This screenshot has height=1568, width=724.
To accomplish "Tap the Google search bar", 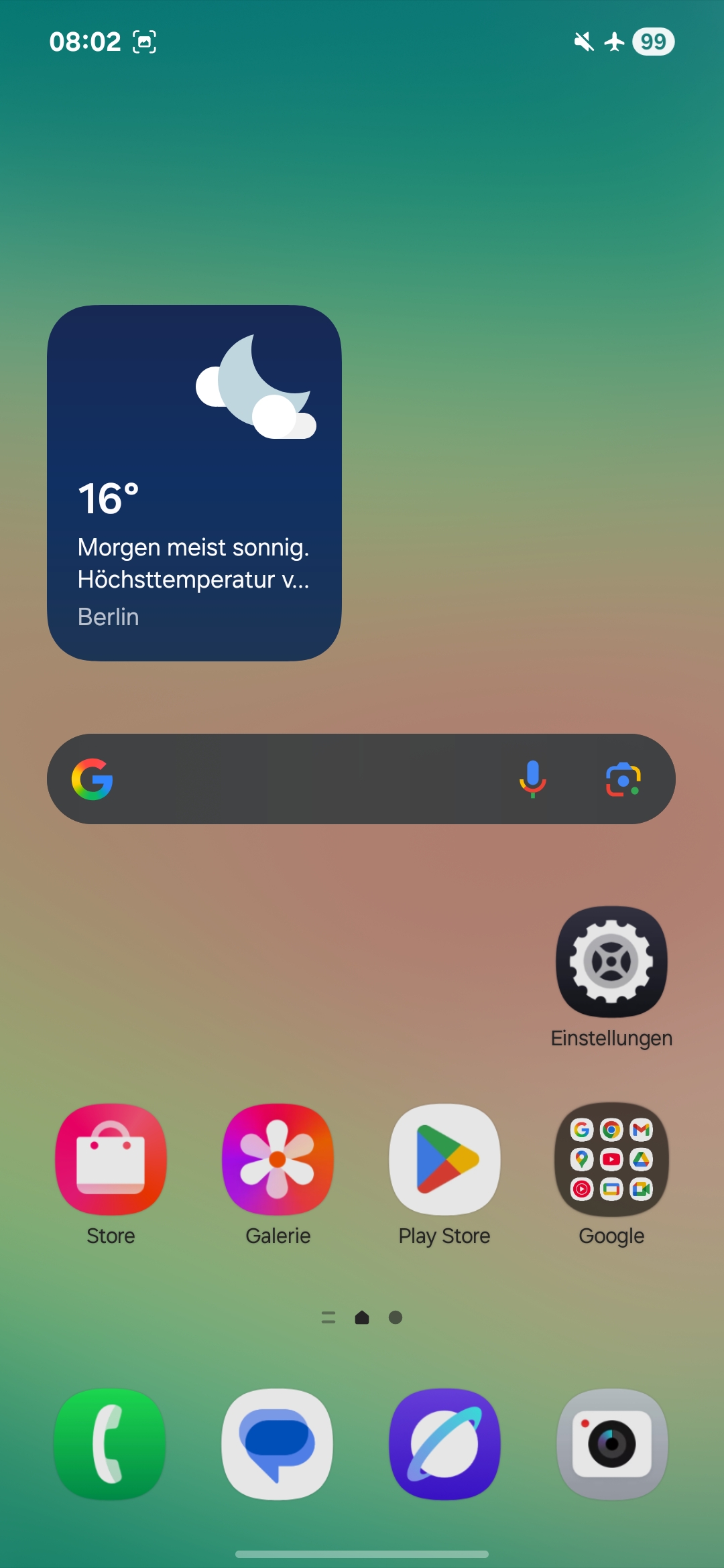I will coord(361,779).
